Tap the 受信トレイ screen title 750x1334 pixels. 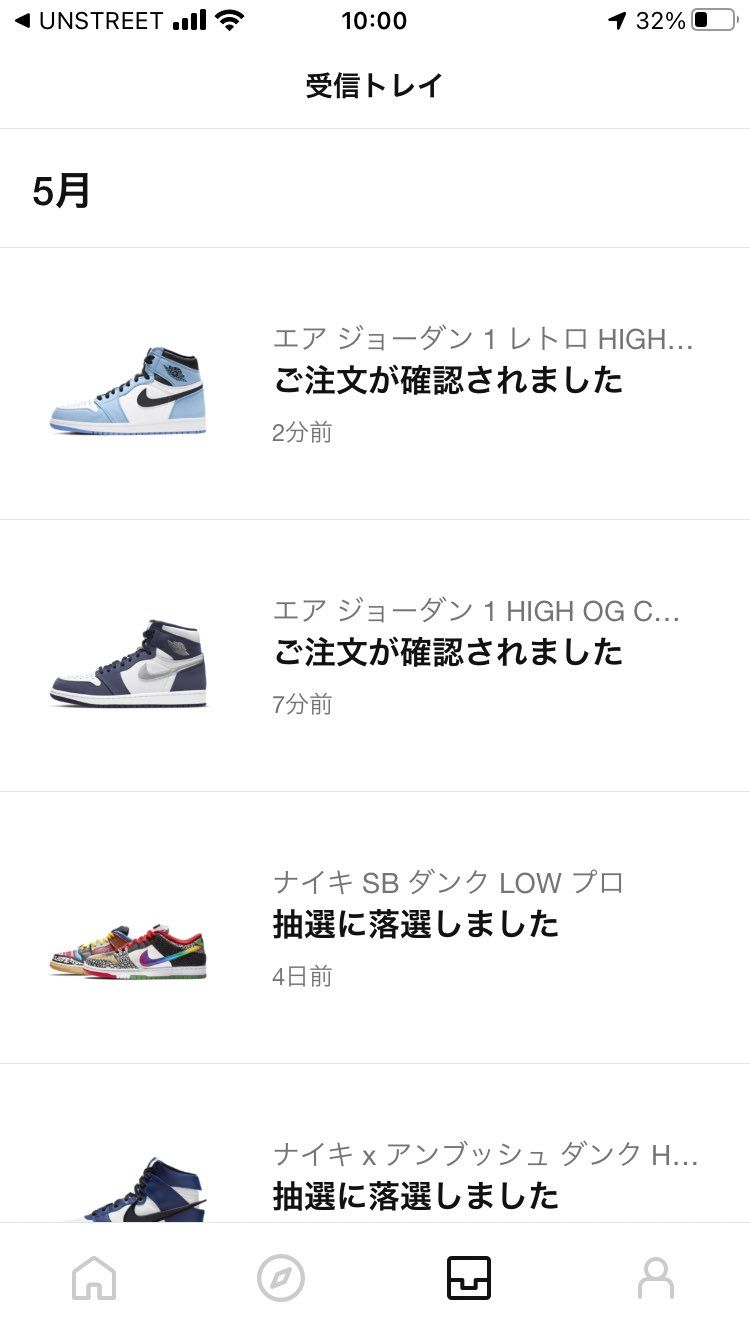374,86
